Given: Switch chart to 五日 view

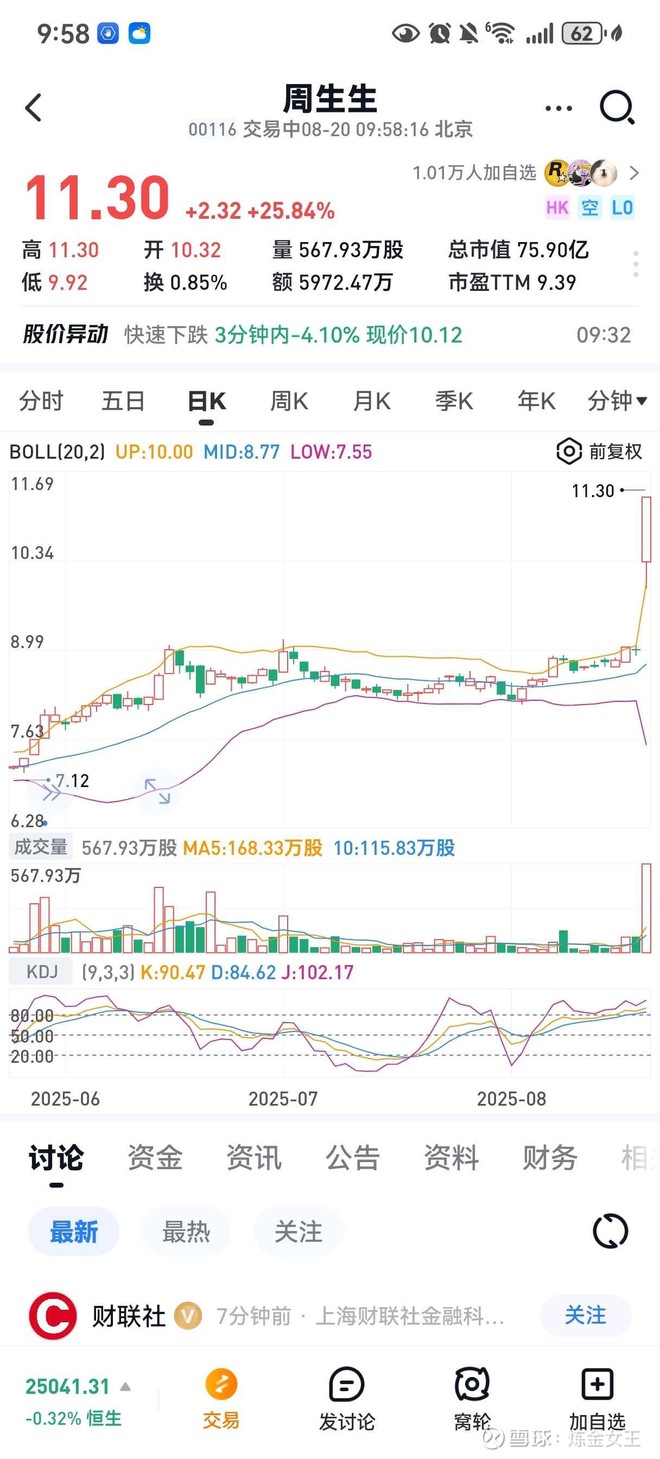Looking at the screenshot, I should (123, 401).
